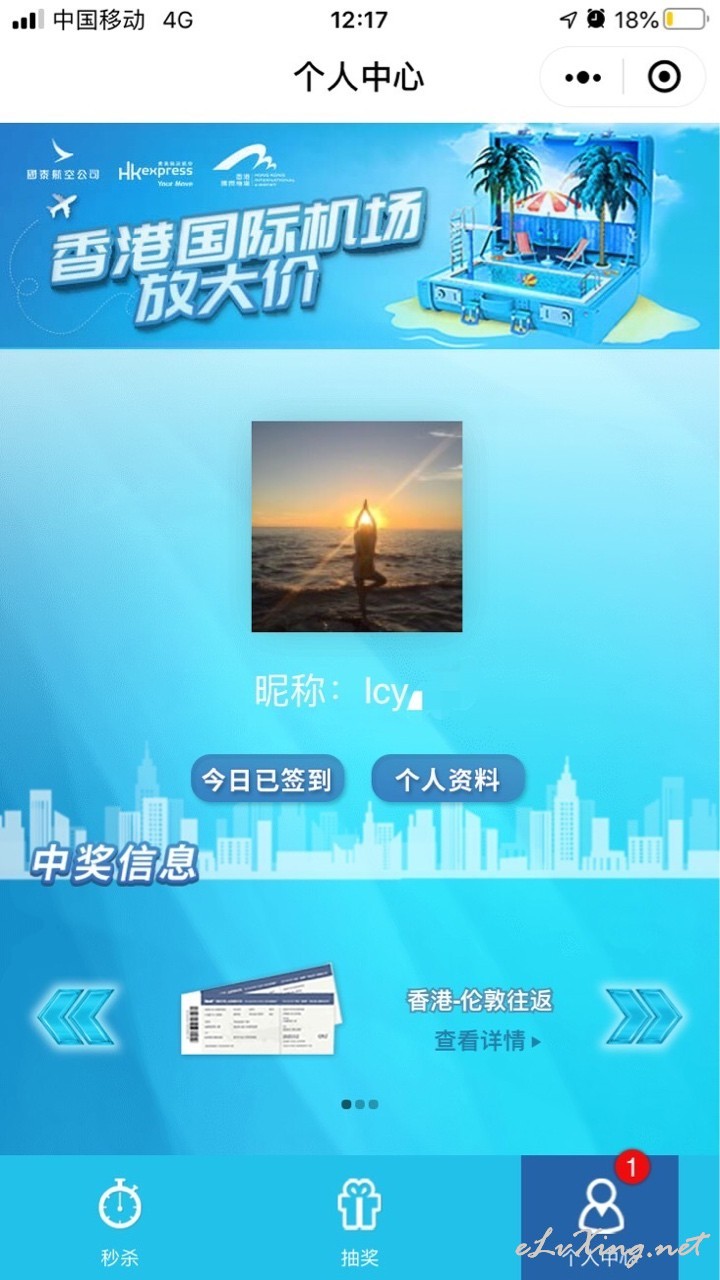Screen dimensions: 720x1280
Task: Tap the 今日已签到 check-in button
Action: pyautogui.click(x=267, y=779)
